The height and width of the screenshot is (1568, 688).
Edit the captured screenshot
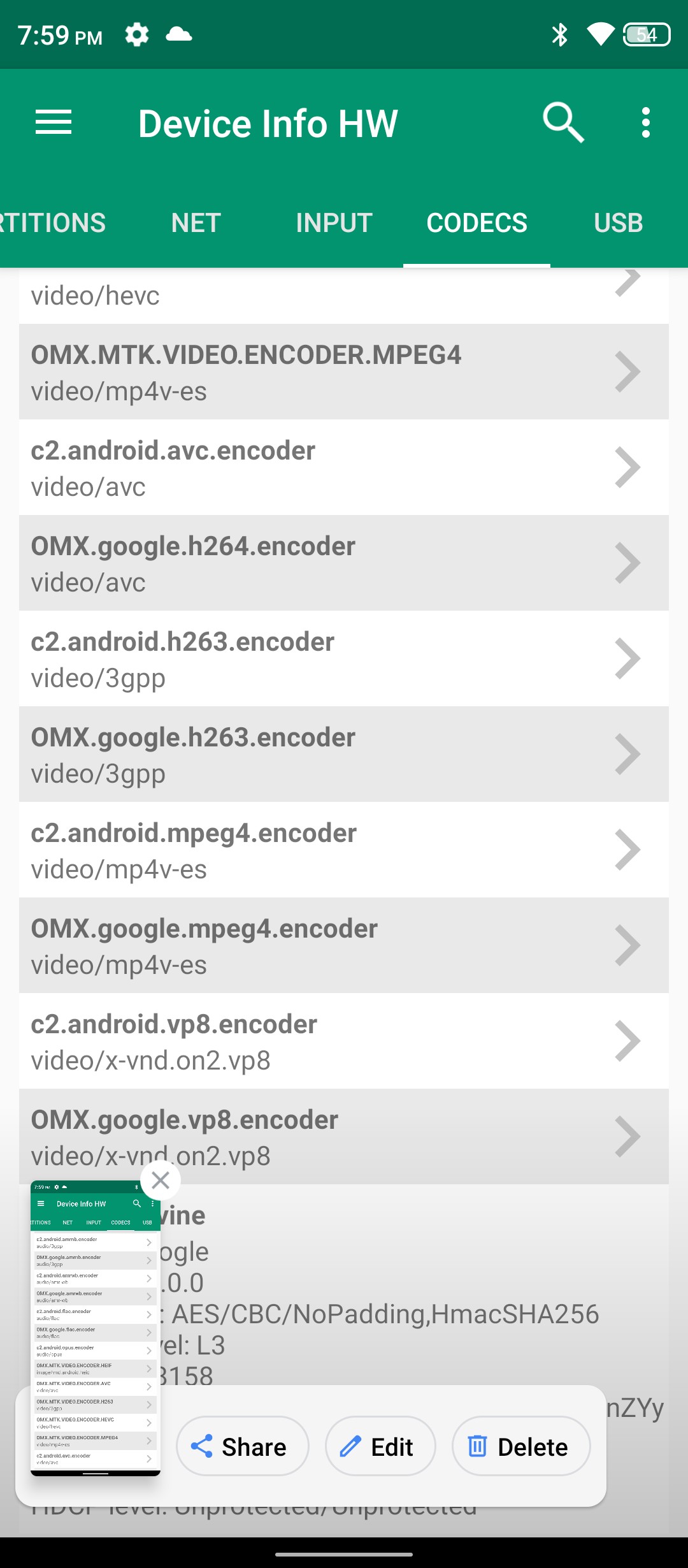click(380, 1446)
